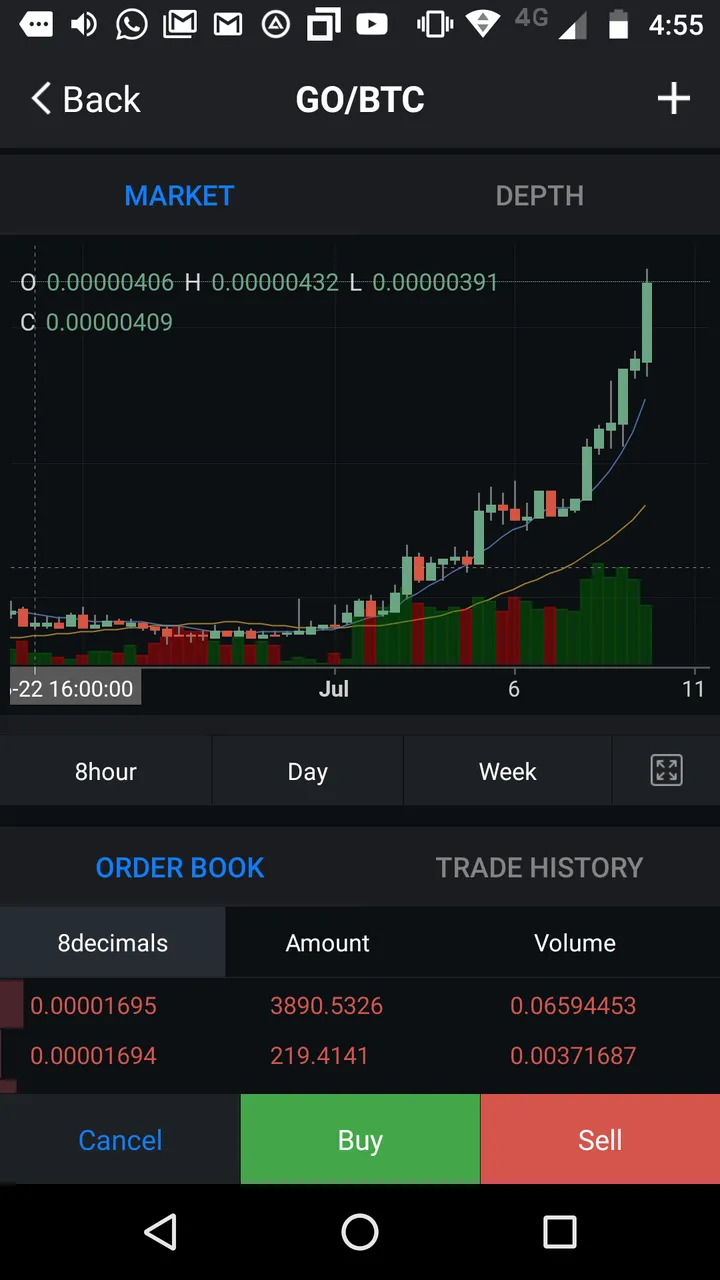Select the Week chart interval
The width and height of the screenshot is (720, 1280).
pyautogui.click(x=507, y=771)
